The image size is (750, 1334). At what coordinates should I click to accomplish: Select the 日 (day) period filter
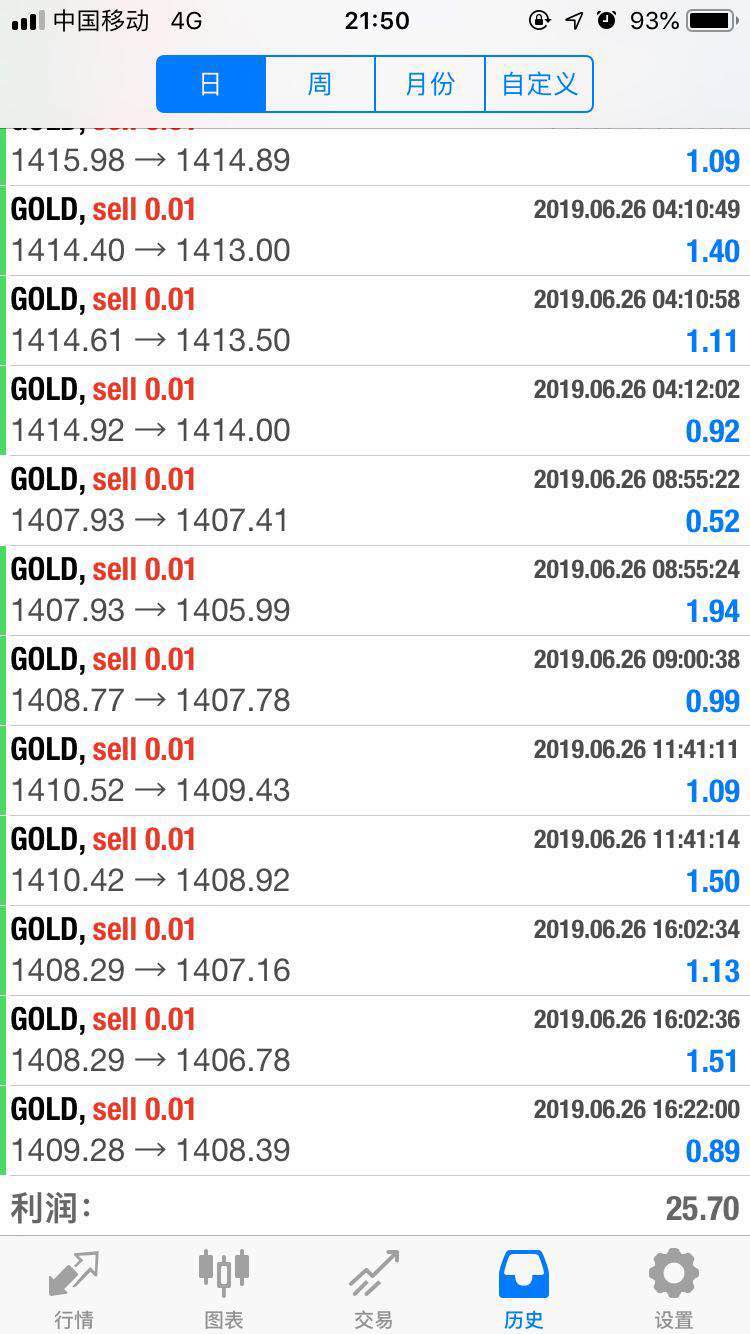211,84
